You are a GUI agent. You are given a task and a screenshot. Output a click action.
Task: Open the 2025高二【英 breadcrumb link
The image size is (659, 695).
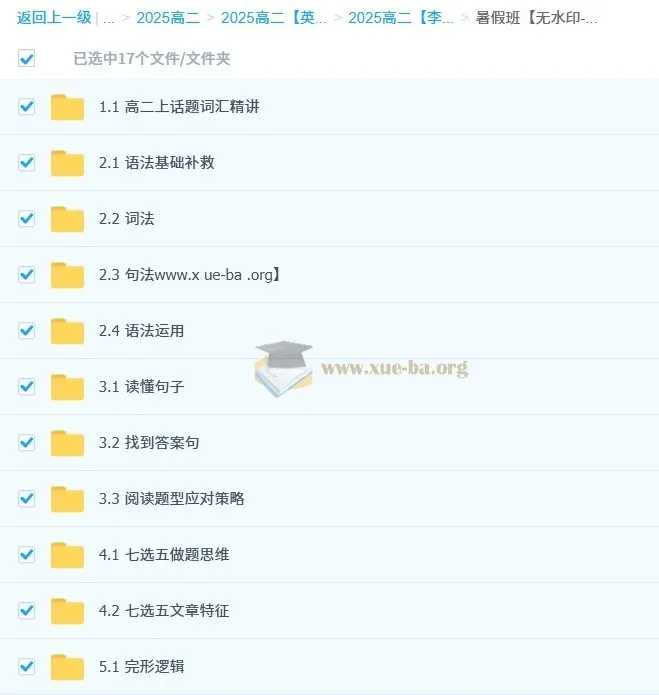tap(273, 18)
